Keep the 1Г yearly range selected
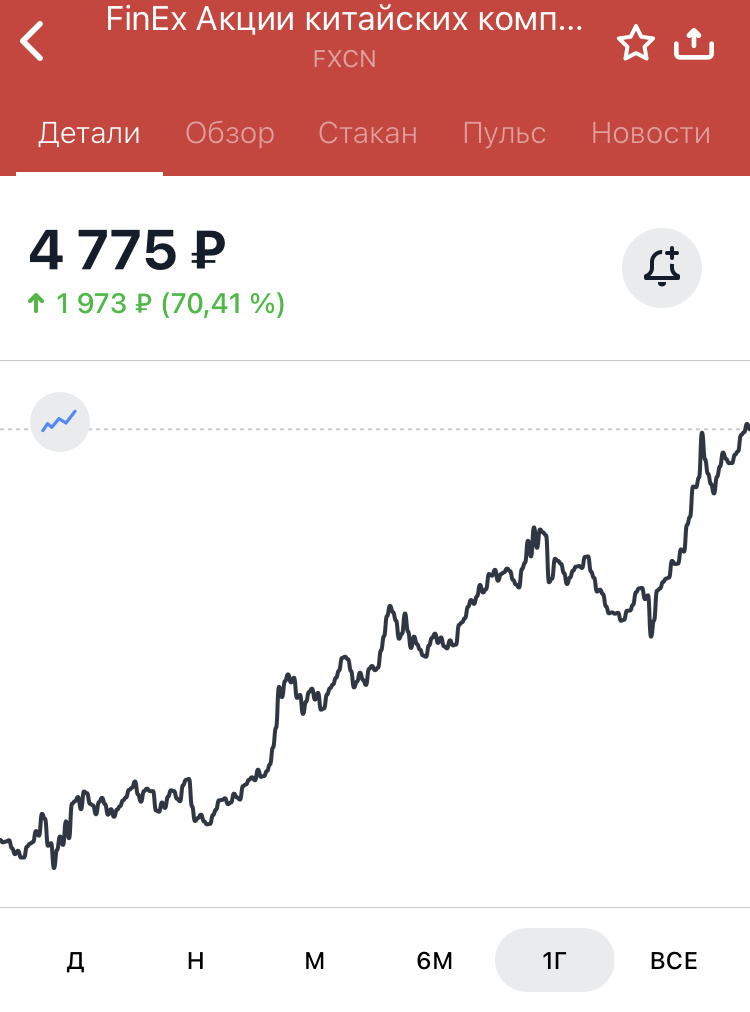This screenshot has height=1012, width=750. click(554, 960)
